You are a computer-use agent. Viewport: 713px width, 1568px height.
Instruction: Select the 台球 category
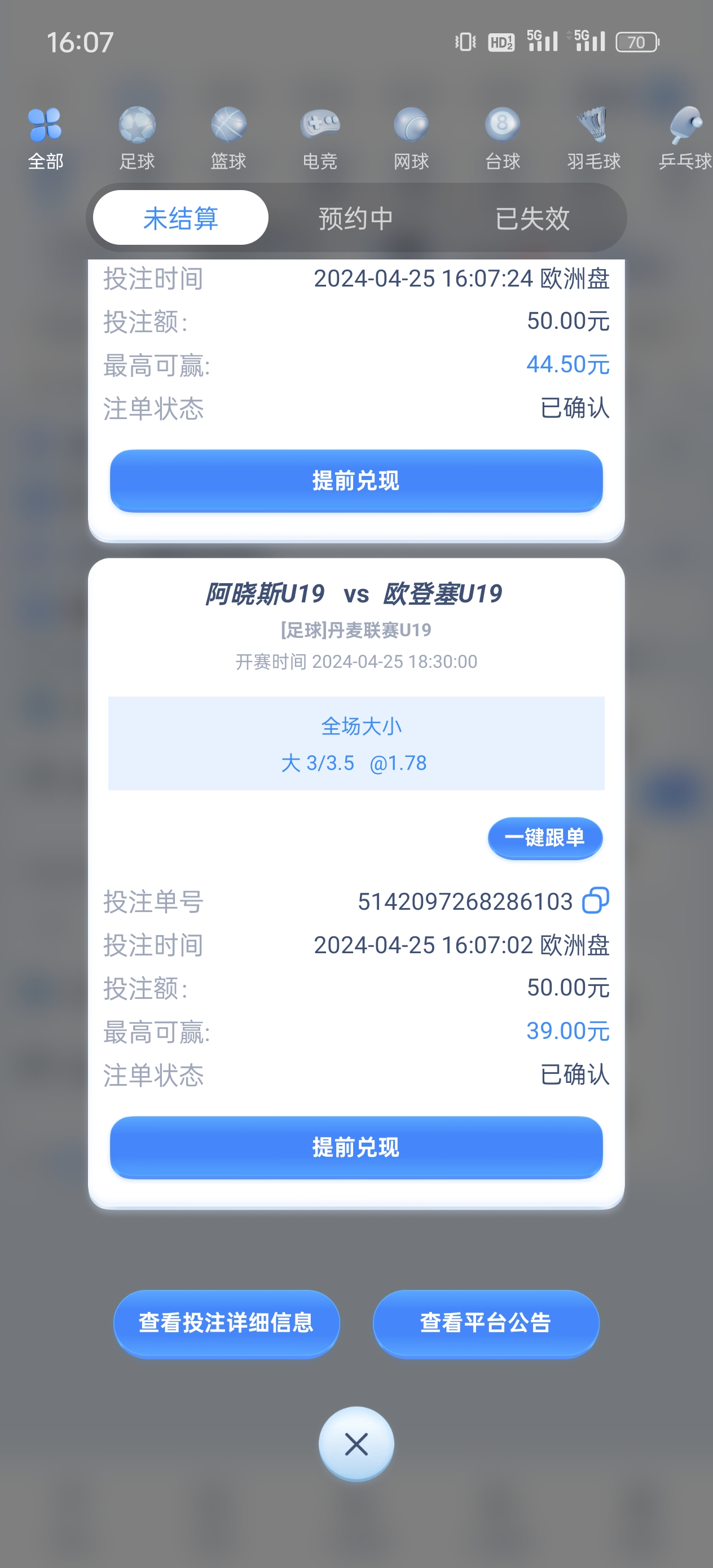(503, 138)
